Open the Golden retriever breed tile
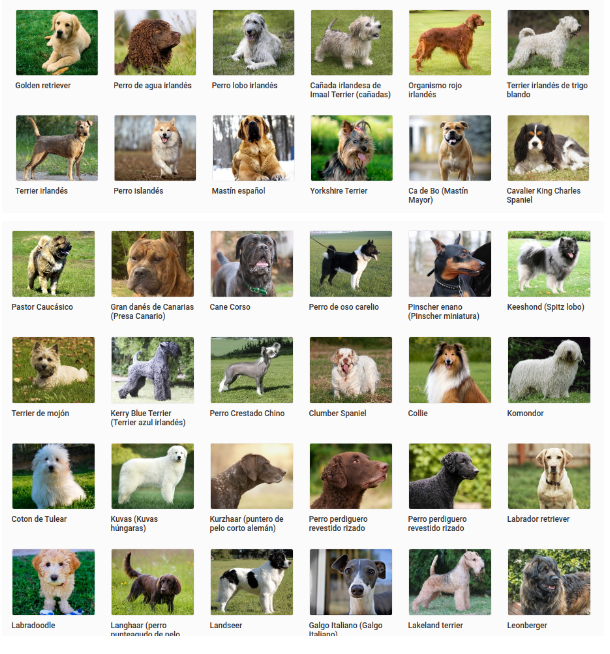610x654 pixels. click(x=57, y=43)
